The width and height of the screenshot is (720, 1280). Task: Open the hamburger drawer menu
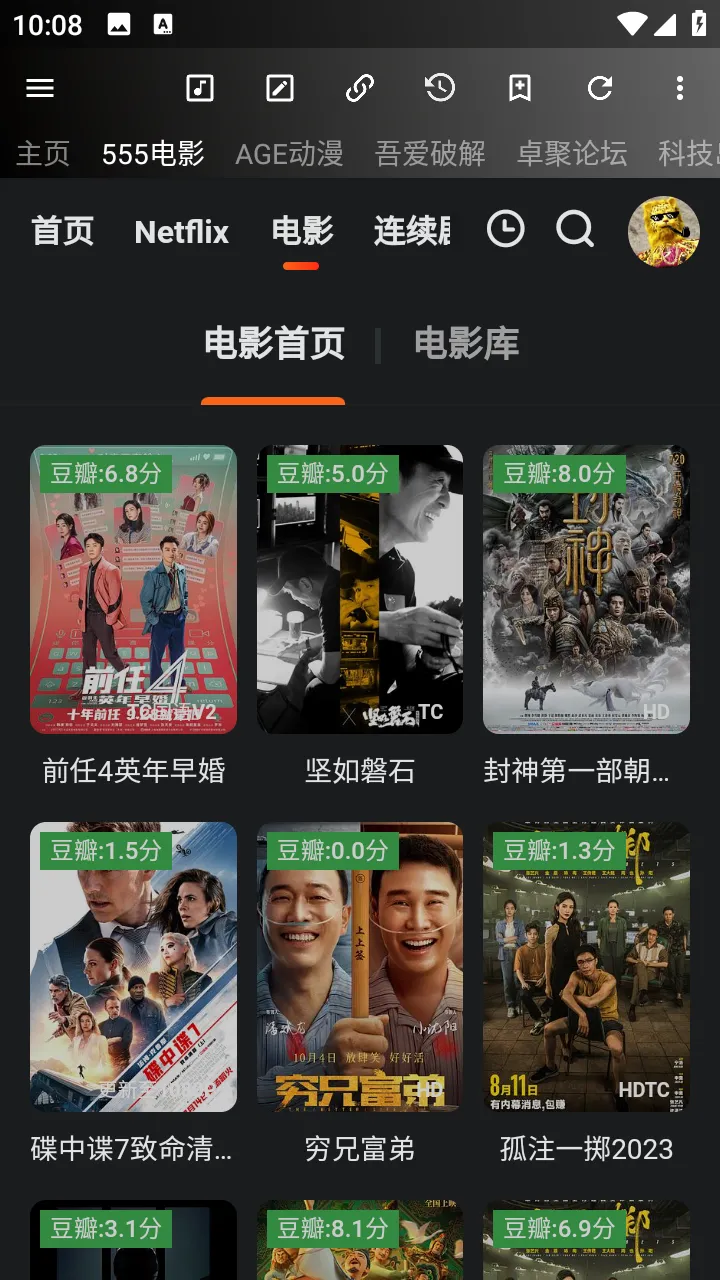coord(40,88)
